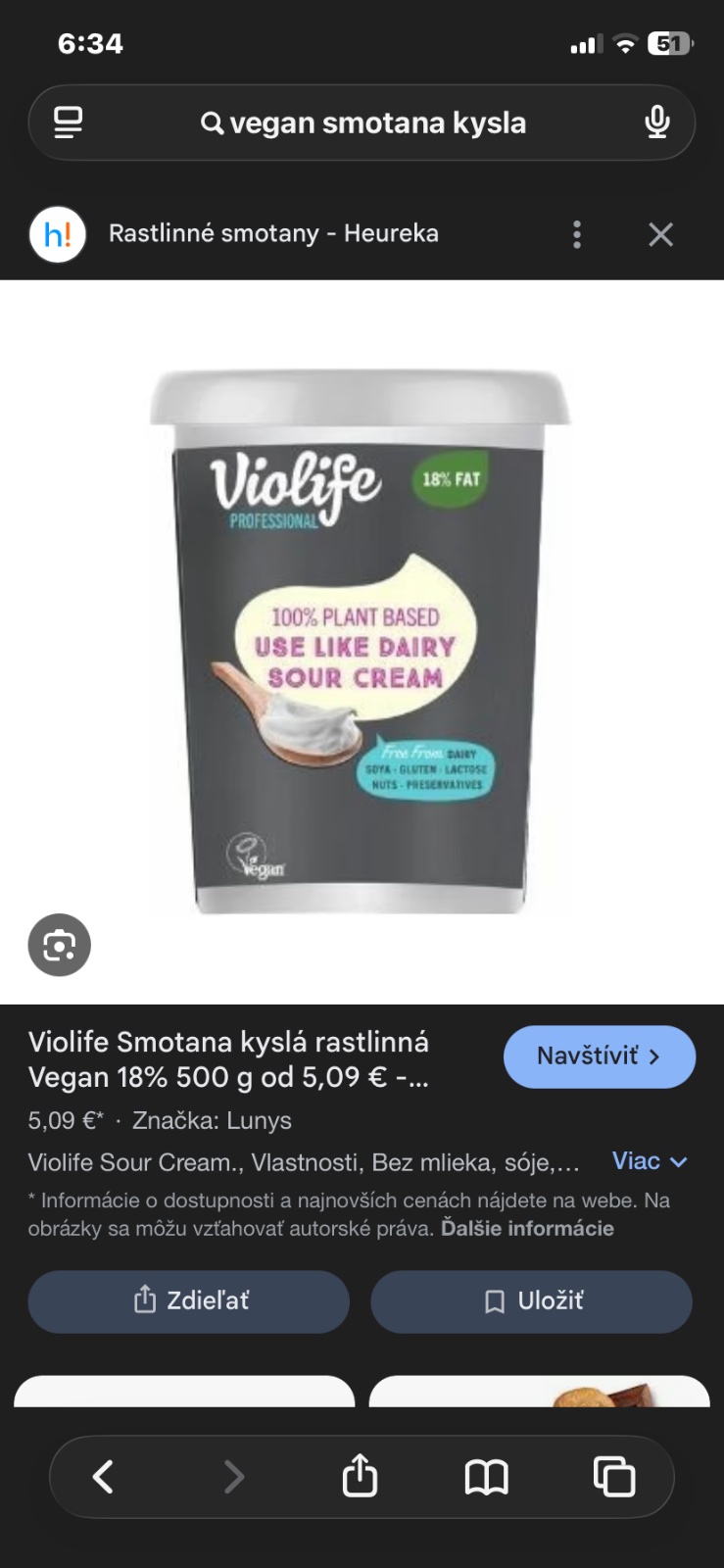Visit the site via Navštíviť button

[599, 1056]
